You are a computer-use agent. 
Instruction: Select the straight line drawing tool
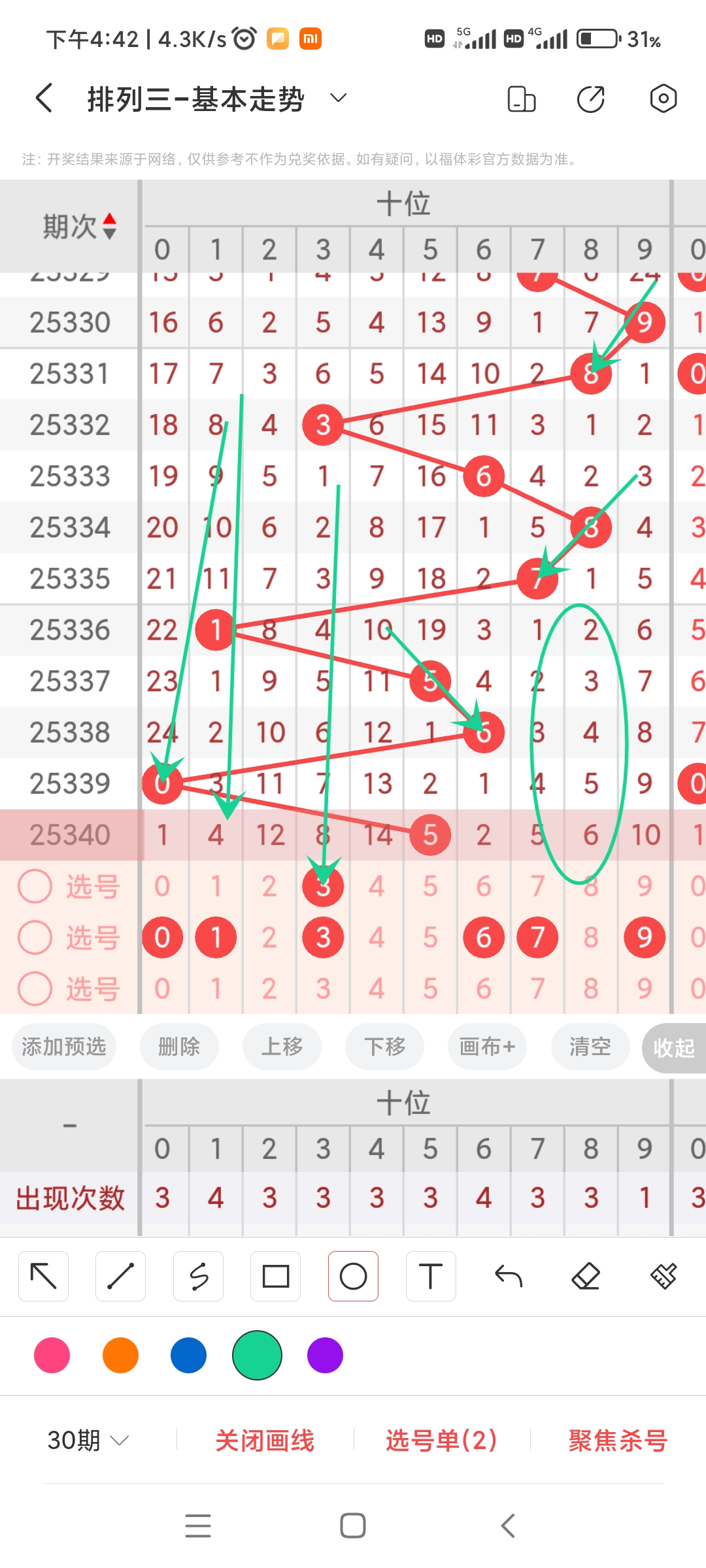tap(120, 1275)
